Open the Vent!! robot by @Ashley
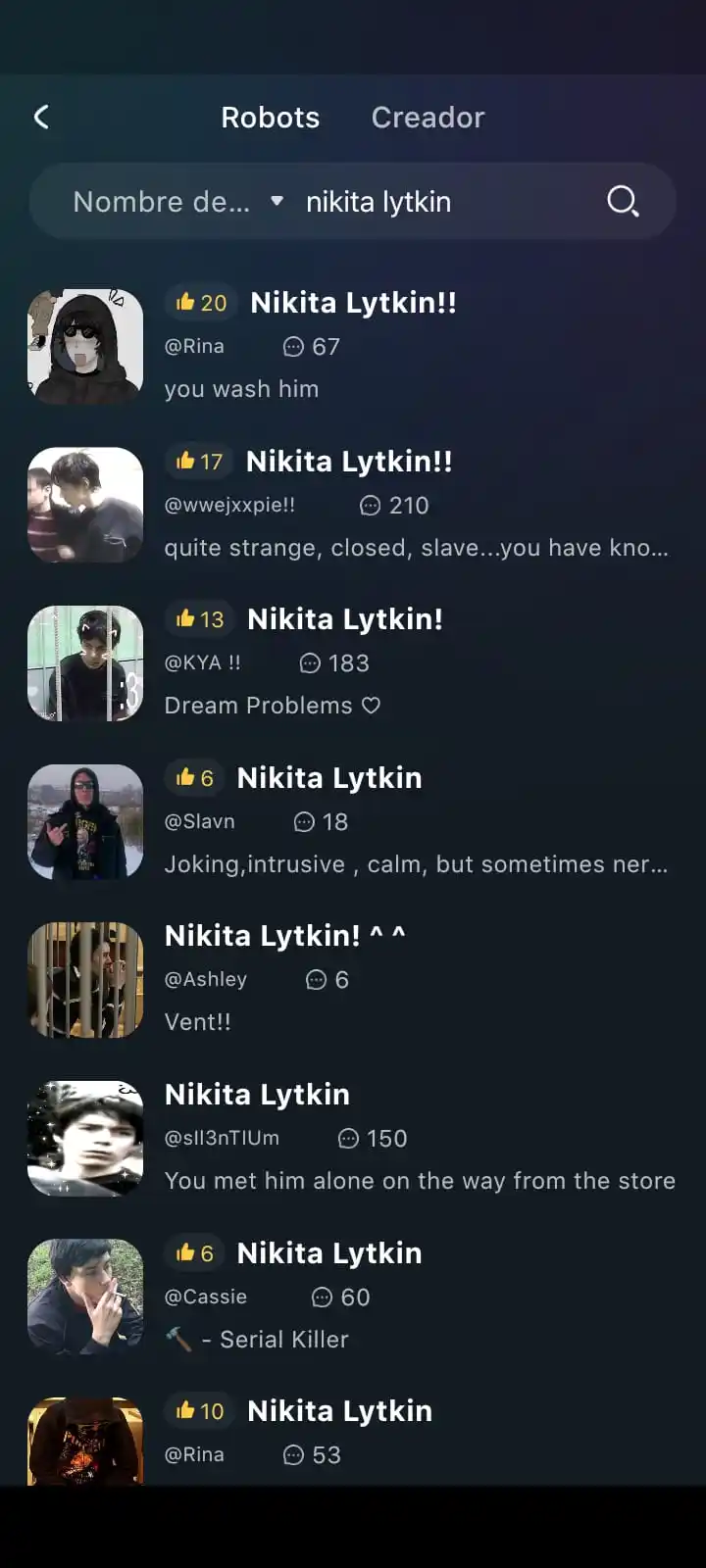The image size is (706, 1568). click(353, 979)
